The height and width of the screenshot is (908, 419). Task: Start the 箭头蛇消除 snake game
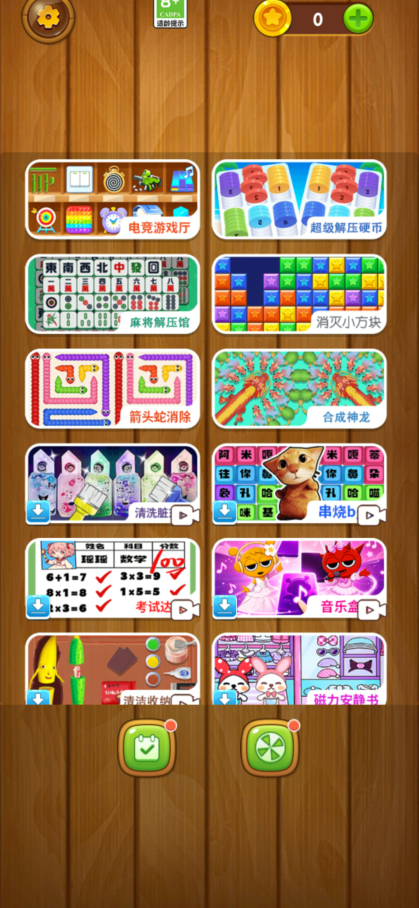tap(113, 389)
